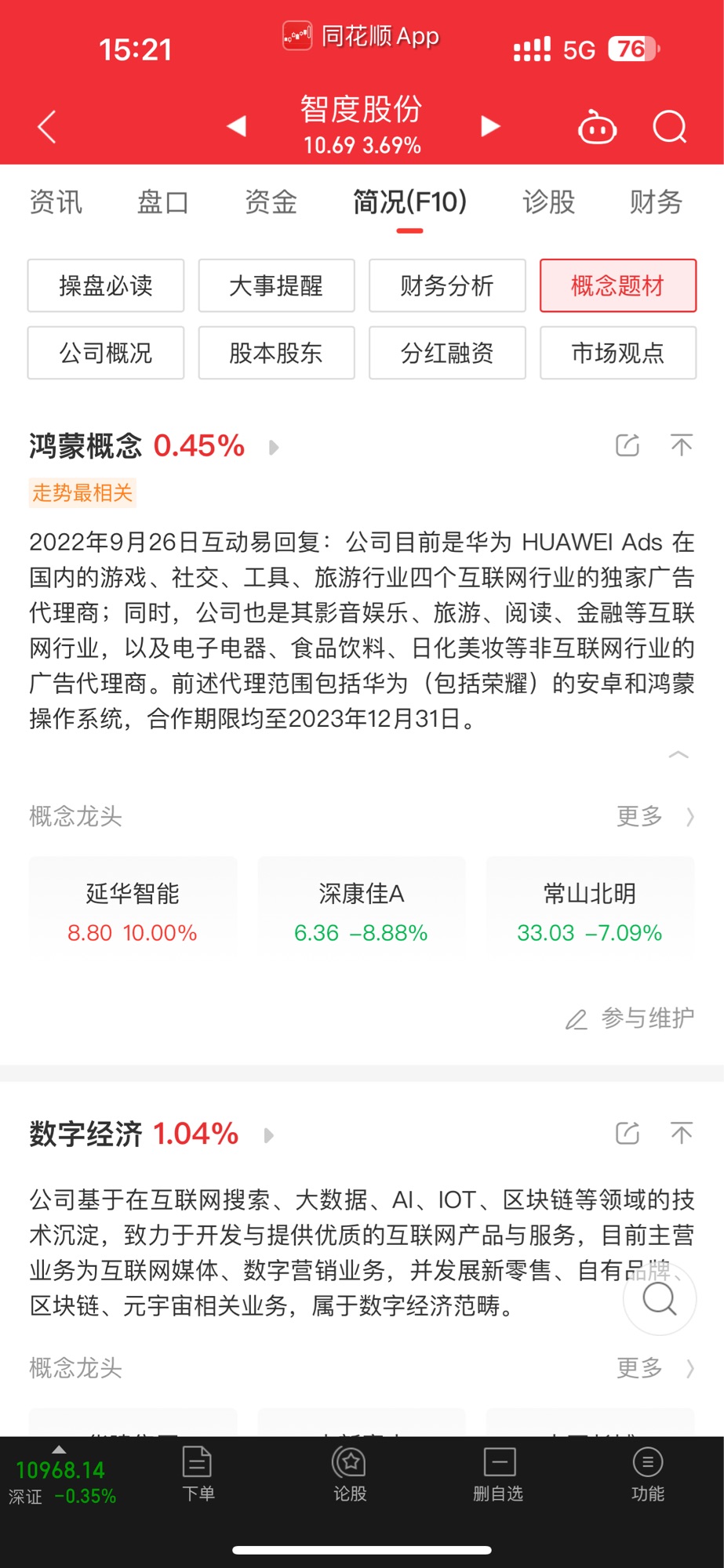View the 市场观点 section

pos(617,353)
